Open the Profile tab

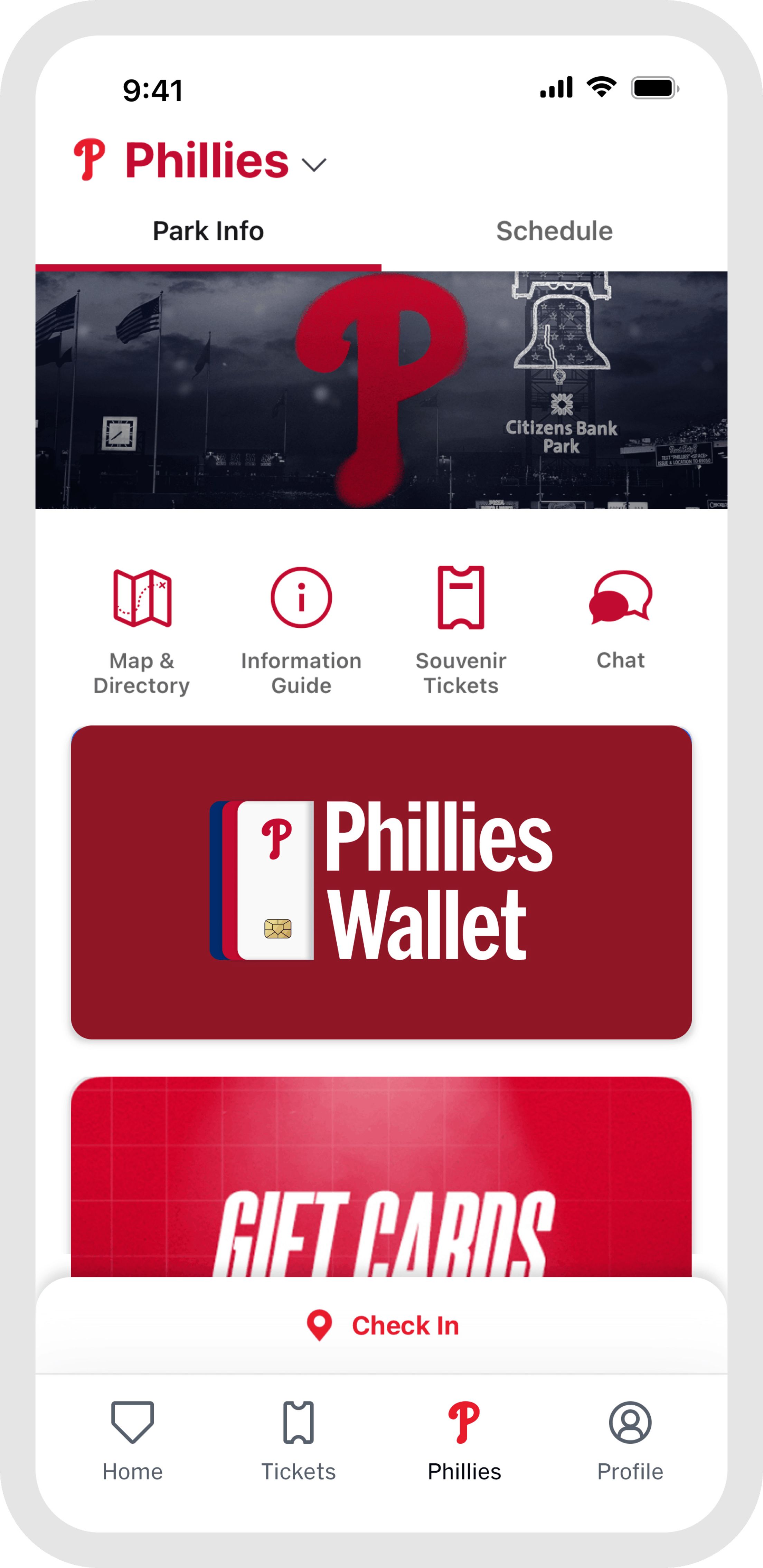point(630,1440)
